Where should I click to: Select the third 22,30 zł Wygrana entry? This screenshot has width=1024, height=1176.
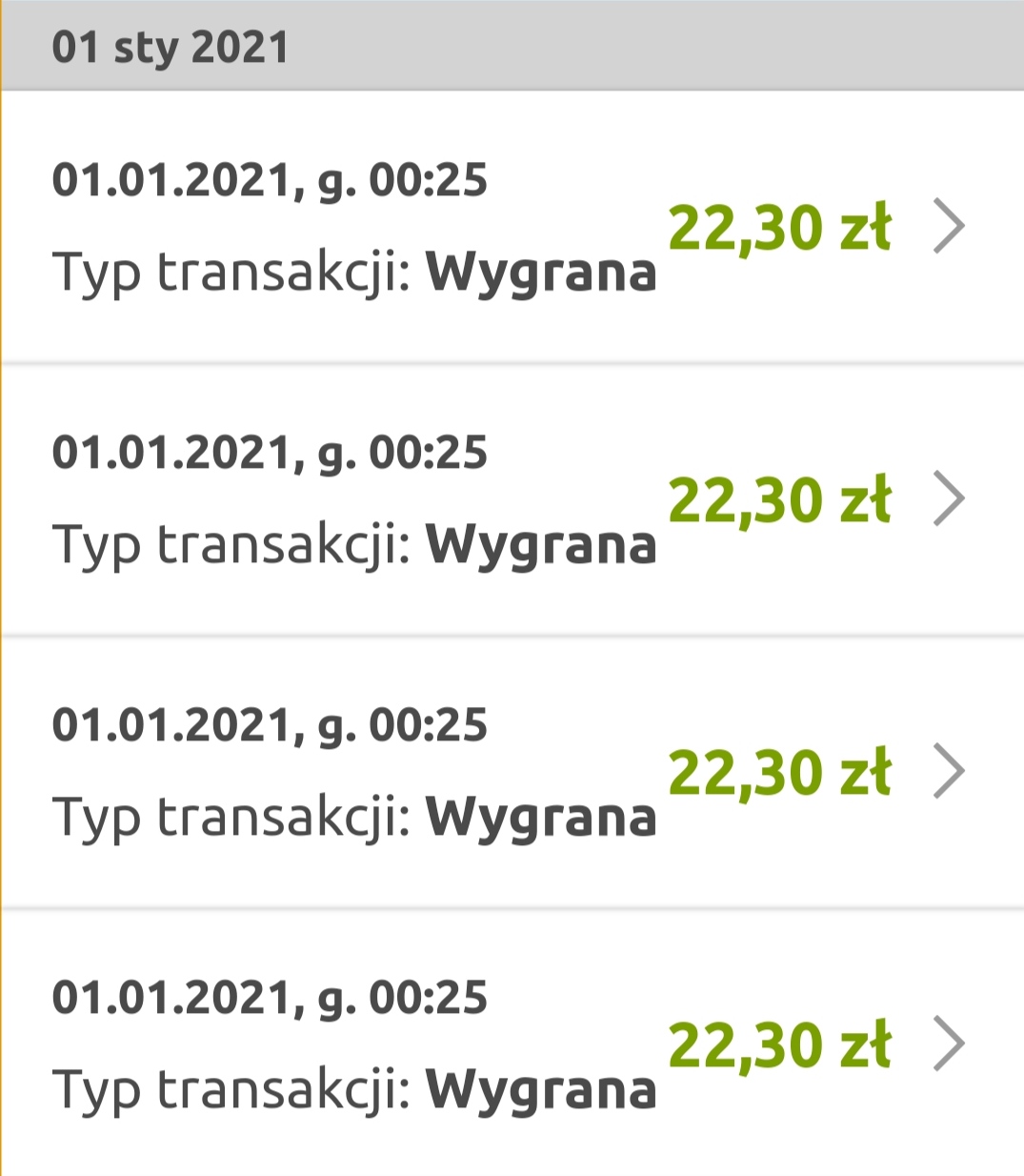point(512,771)
